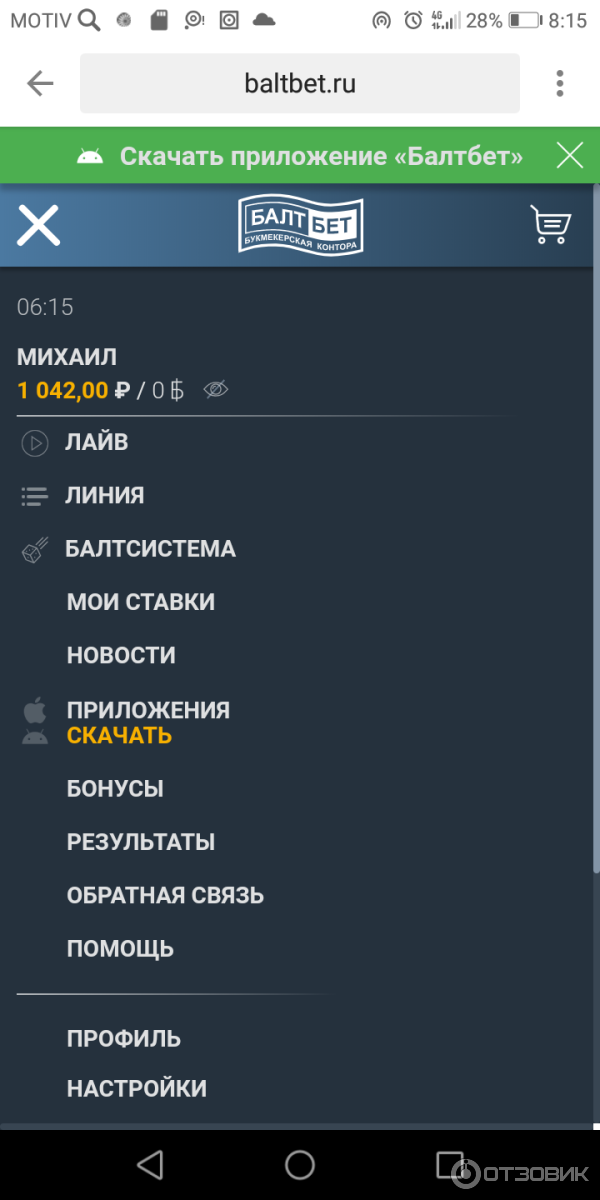Dismiss the app download banner
This screenshot has height=1200, width=600.
(570, 155)
